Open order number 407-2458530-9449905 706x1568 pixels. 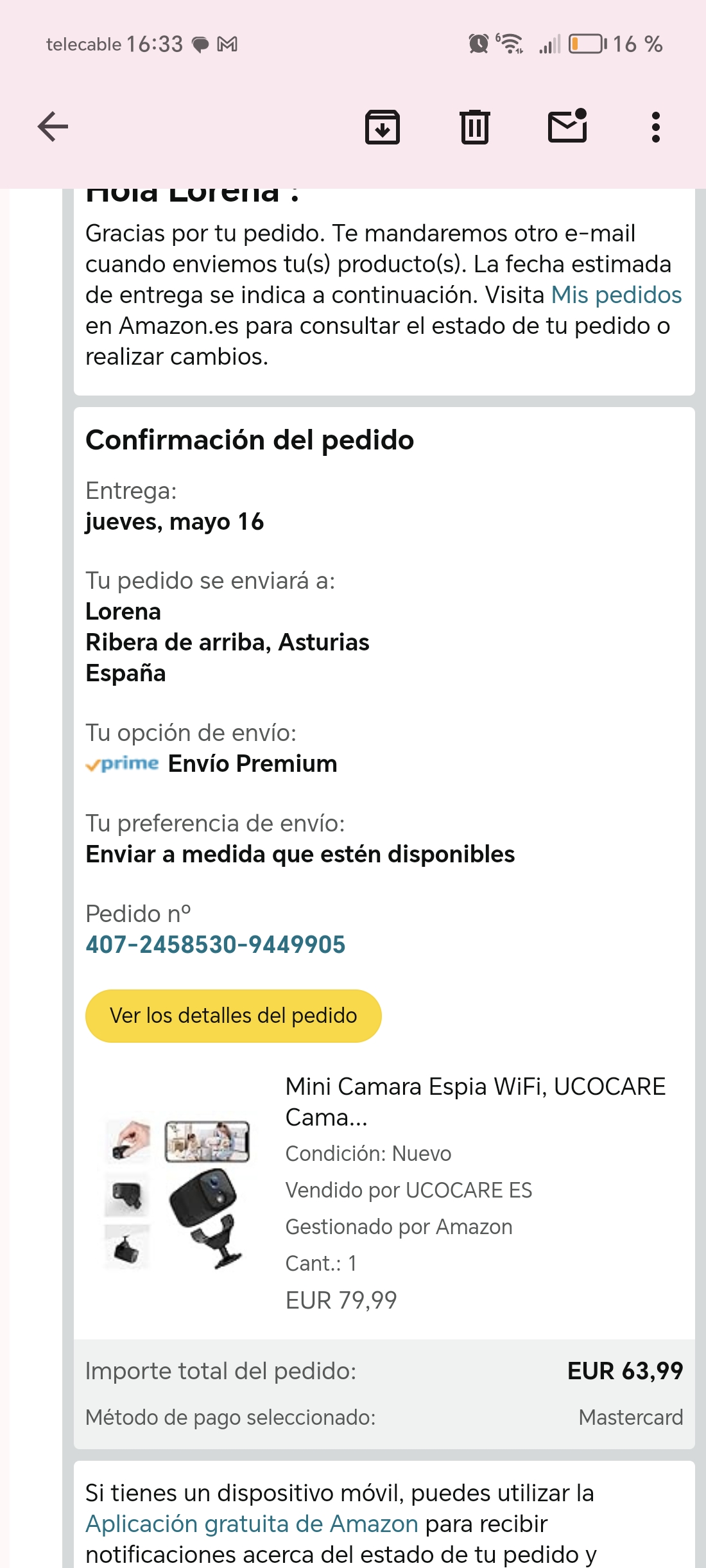point(216,945)
